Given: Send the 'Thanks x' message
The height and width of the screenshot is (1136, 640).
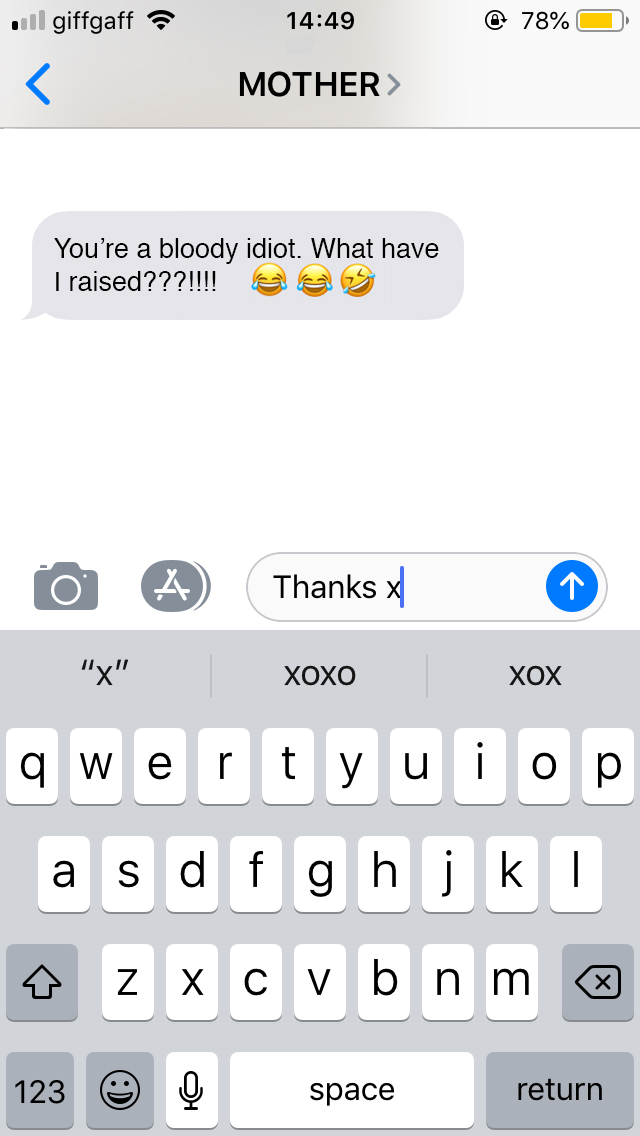Looking at the screenshot, I should [571, 586].
